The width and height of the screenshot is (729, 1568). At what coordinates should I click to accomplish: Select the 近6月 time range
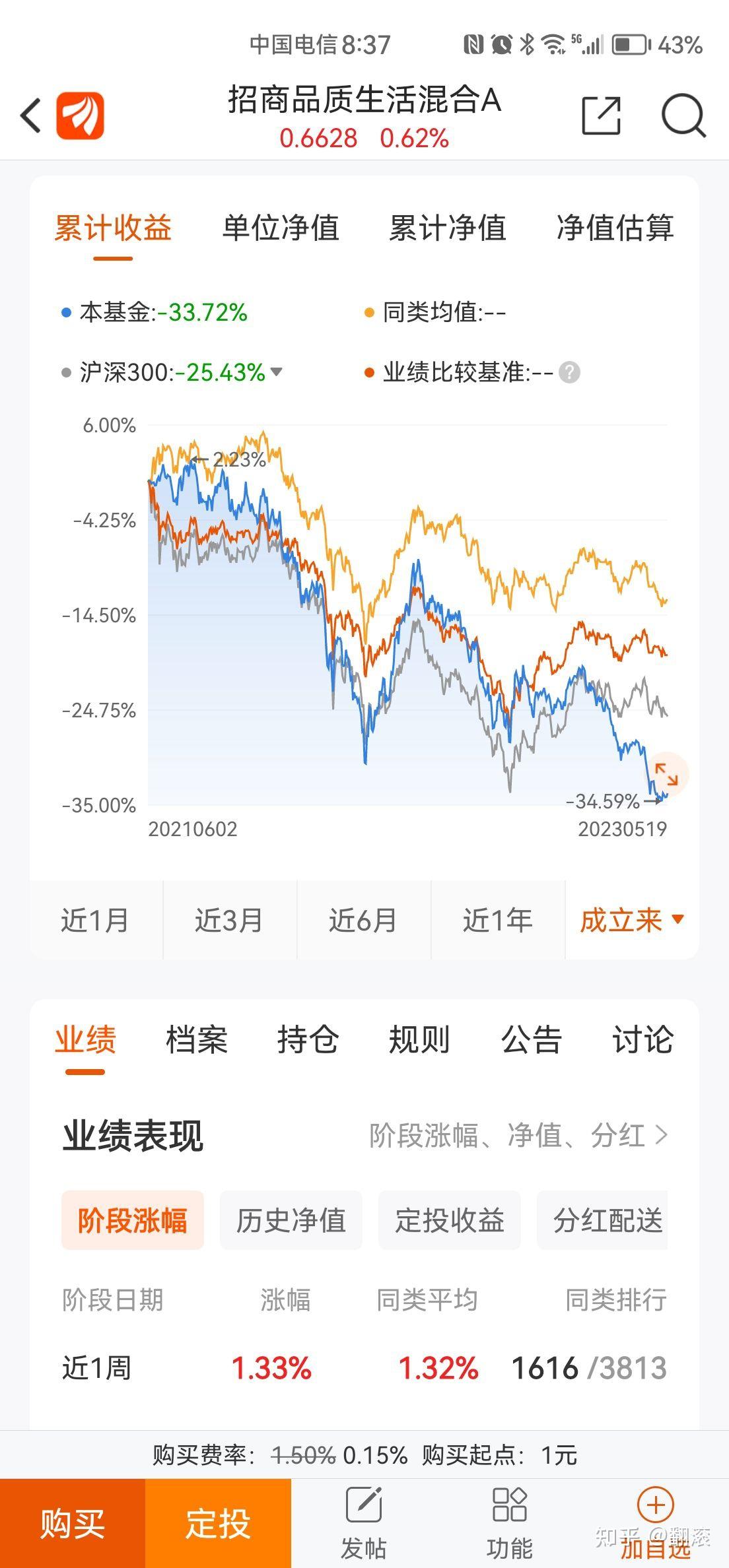tap(363, 920)
